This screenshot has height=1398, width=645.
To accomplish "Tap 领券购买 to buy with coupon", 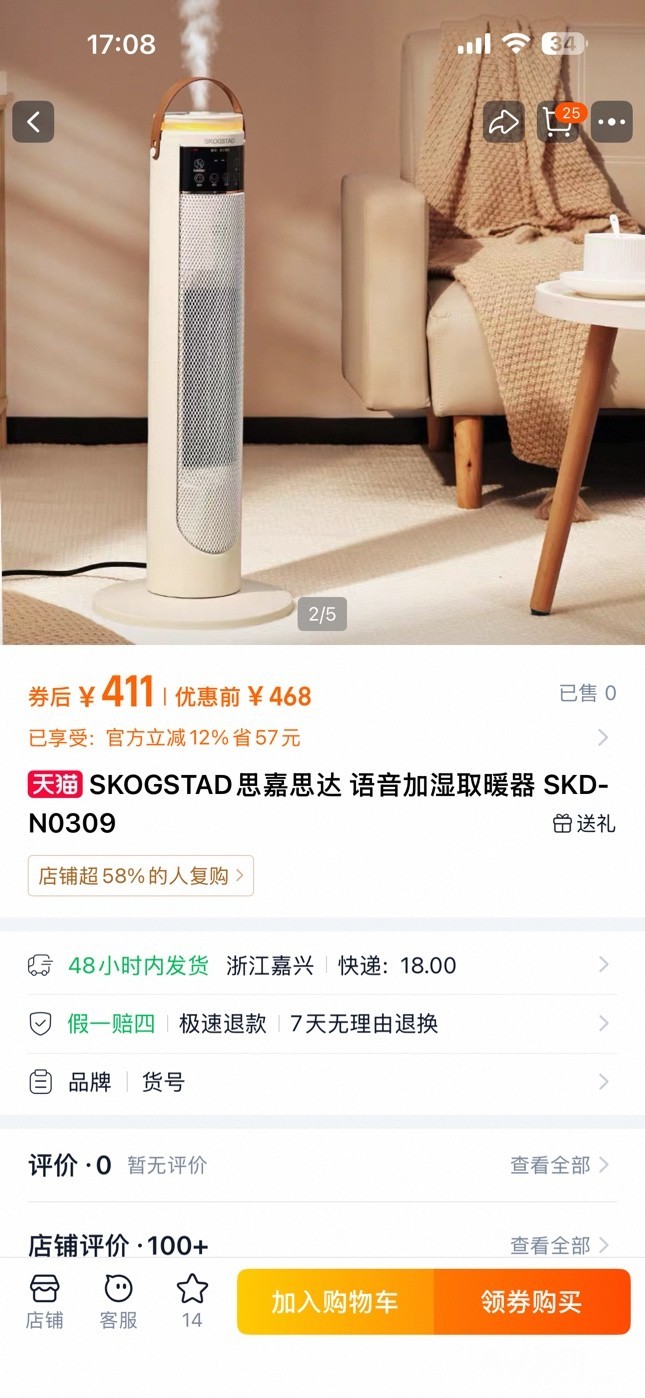I will click(x=531, y=1302).
